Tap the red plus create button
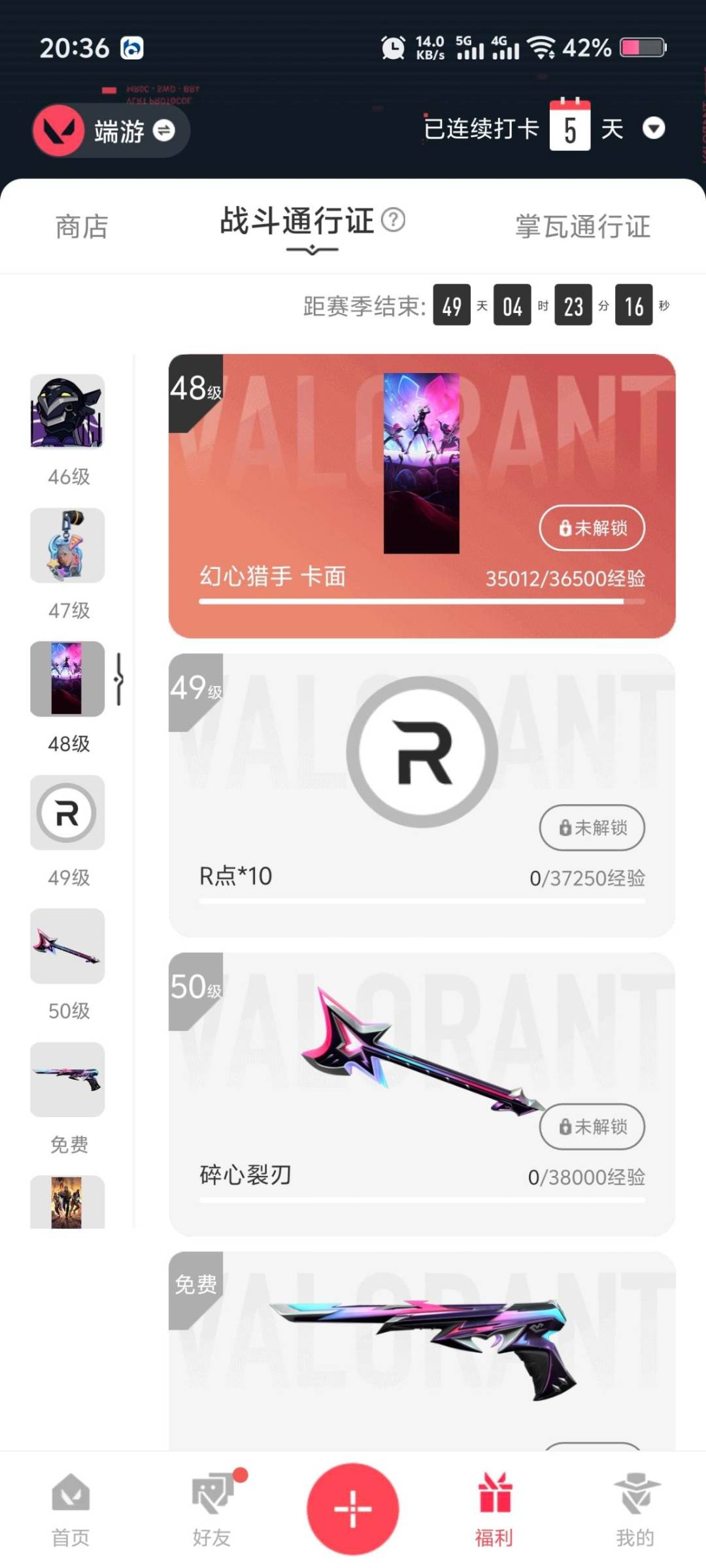 click(353, 1509)
